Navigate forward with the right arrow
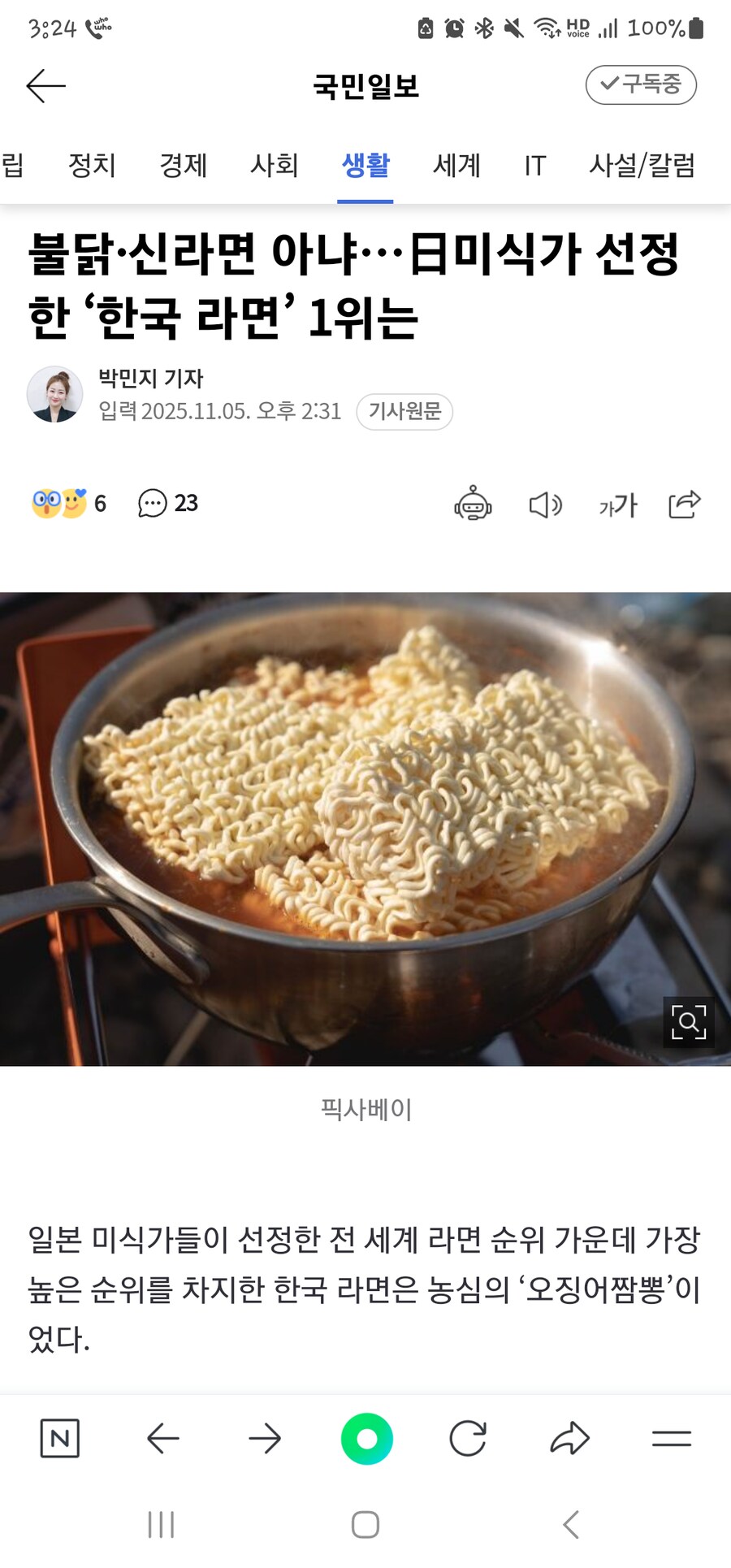This screenshot has height=1568, width=731. coord(264,1440)
